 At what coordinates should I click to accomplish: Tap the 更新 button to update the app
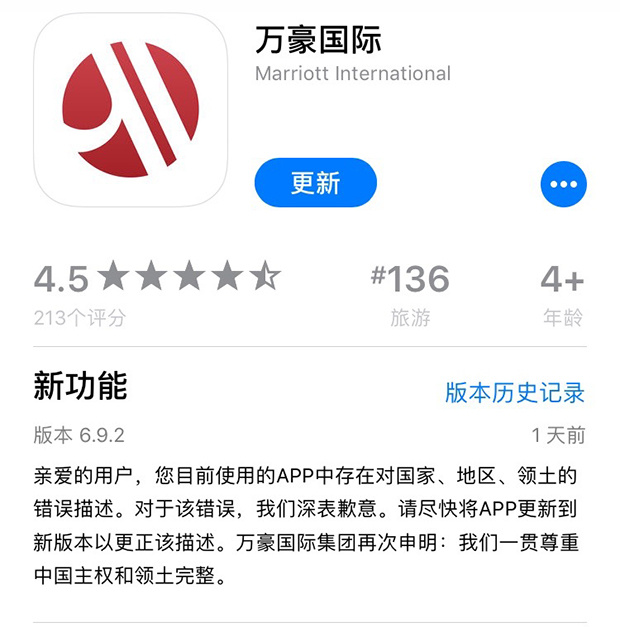pos(315,183)
